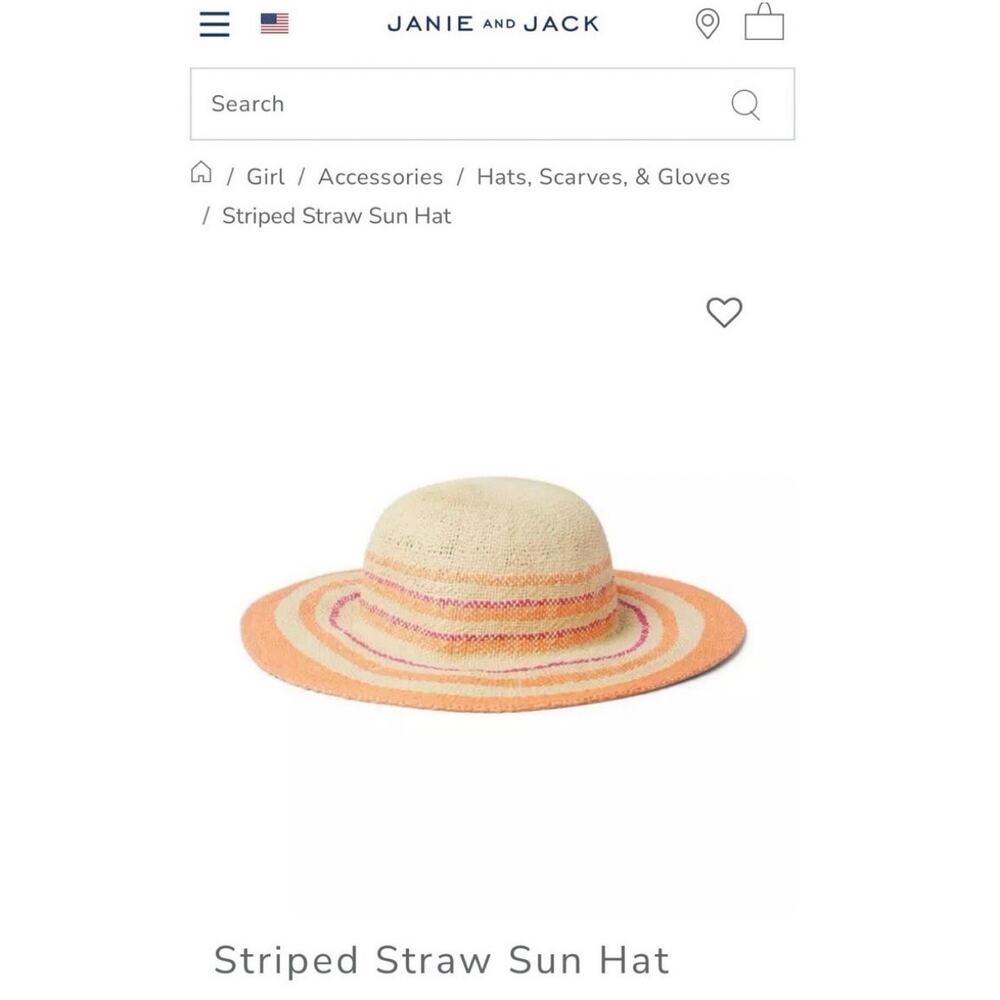Add the sun hat to favorites

[724, 313]
